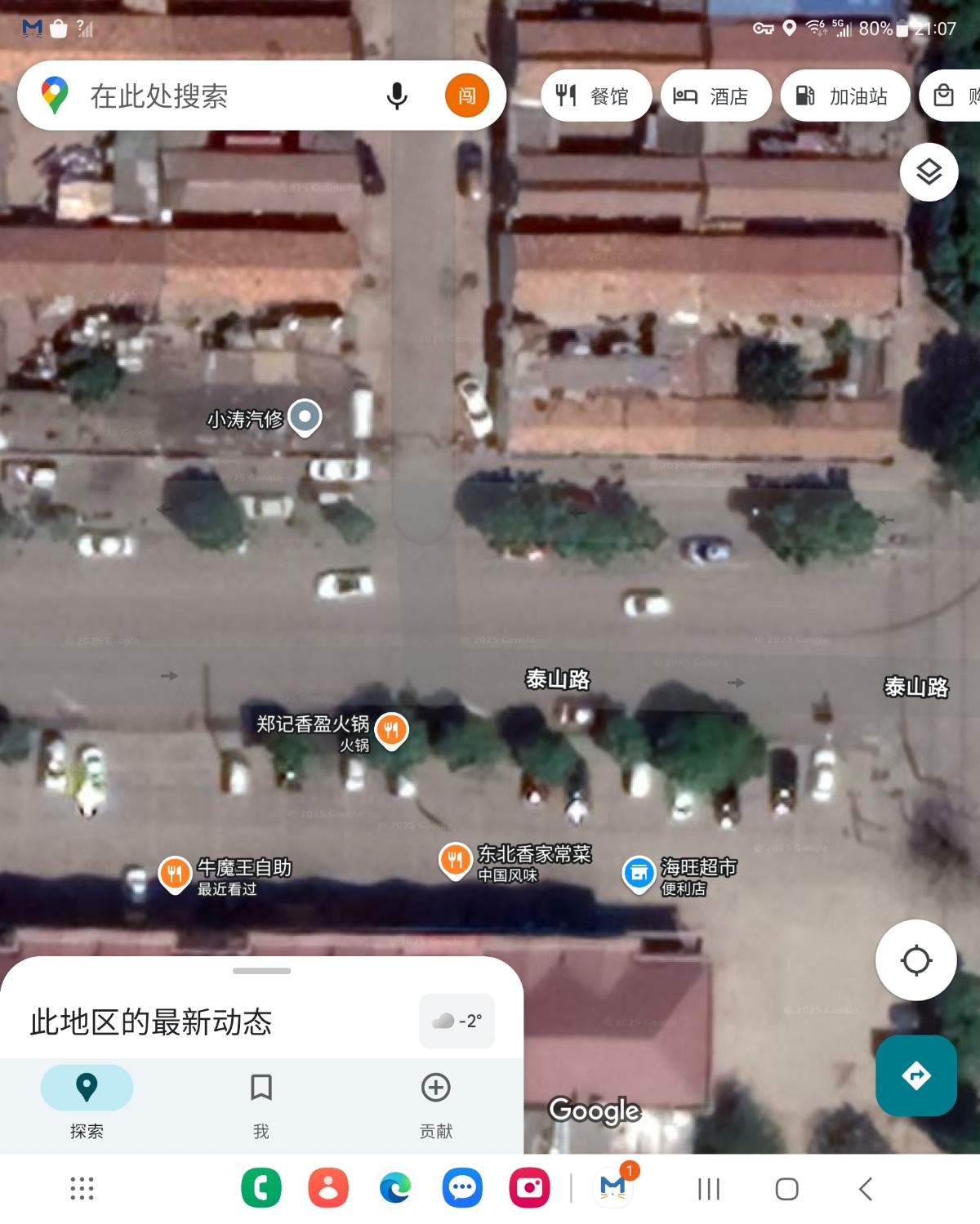
Task: Open the 小涛汽修 place marker
Action: pos(305,417)
